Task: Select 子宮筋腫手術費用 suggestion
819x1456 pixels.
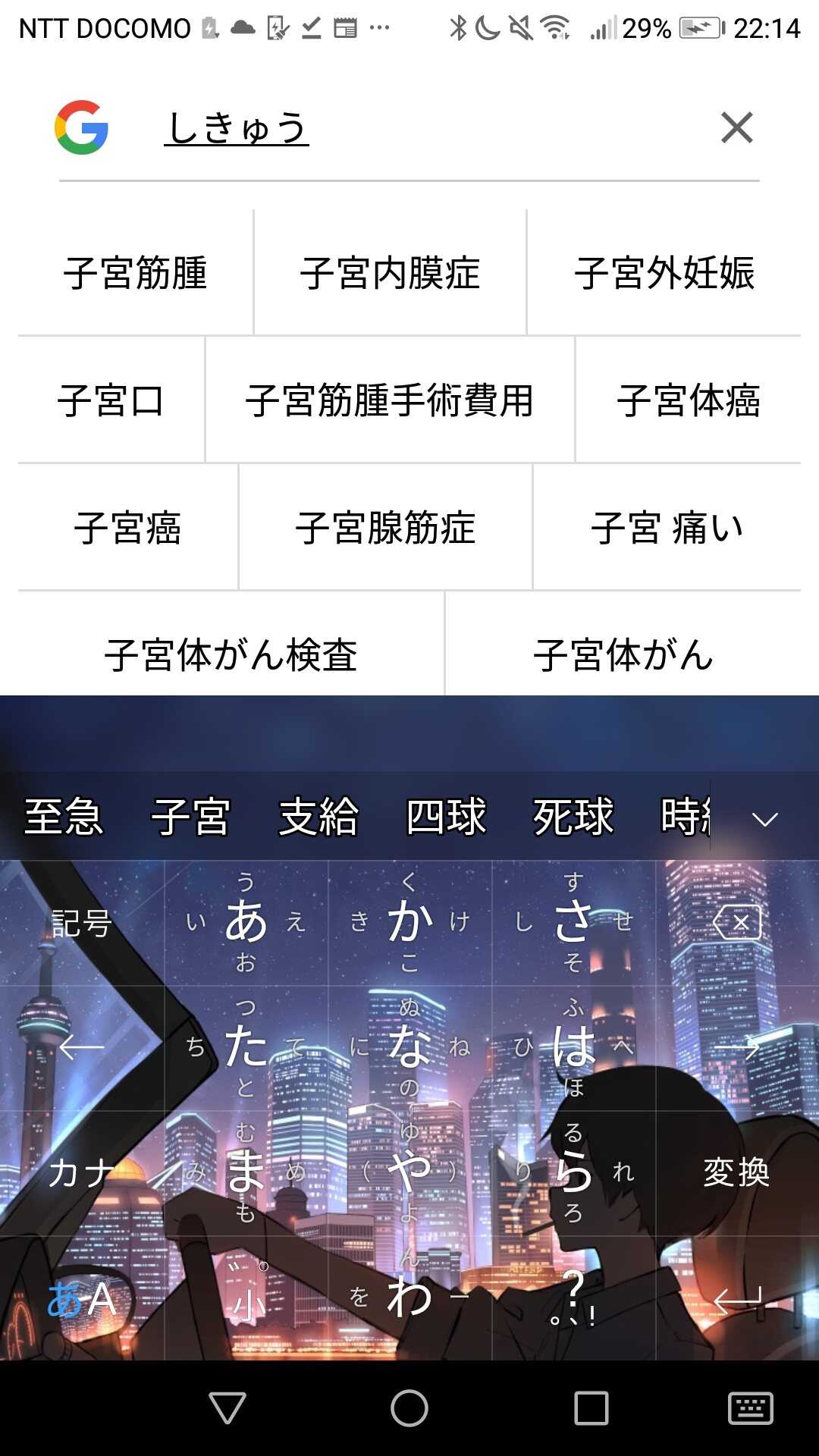Action: click(x=390, y=400)
